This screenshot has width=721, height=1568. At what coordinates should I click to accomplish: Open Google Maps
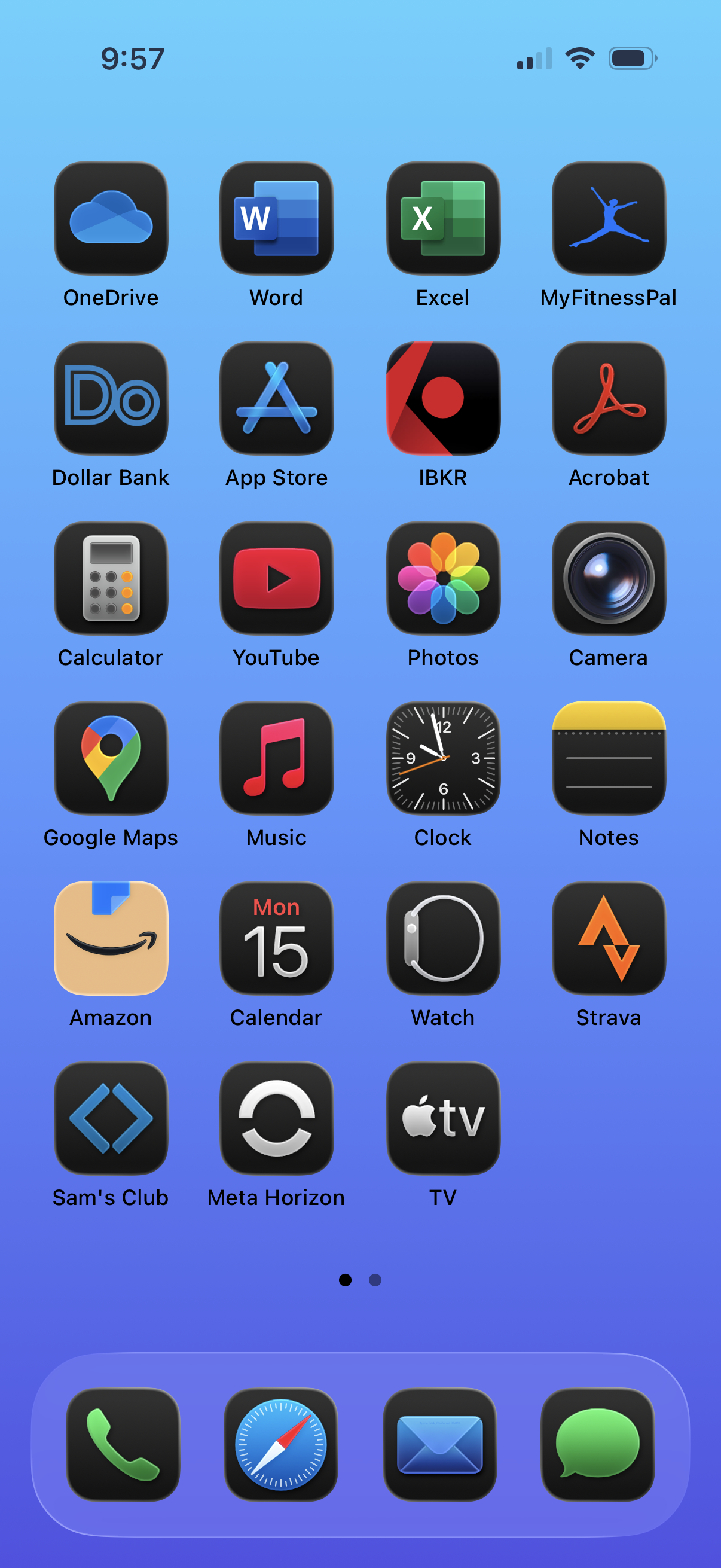point(111,758)
